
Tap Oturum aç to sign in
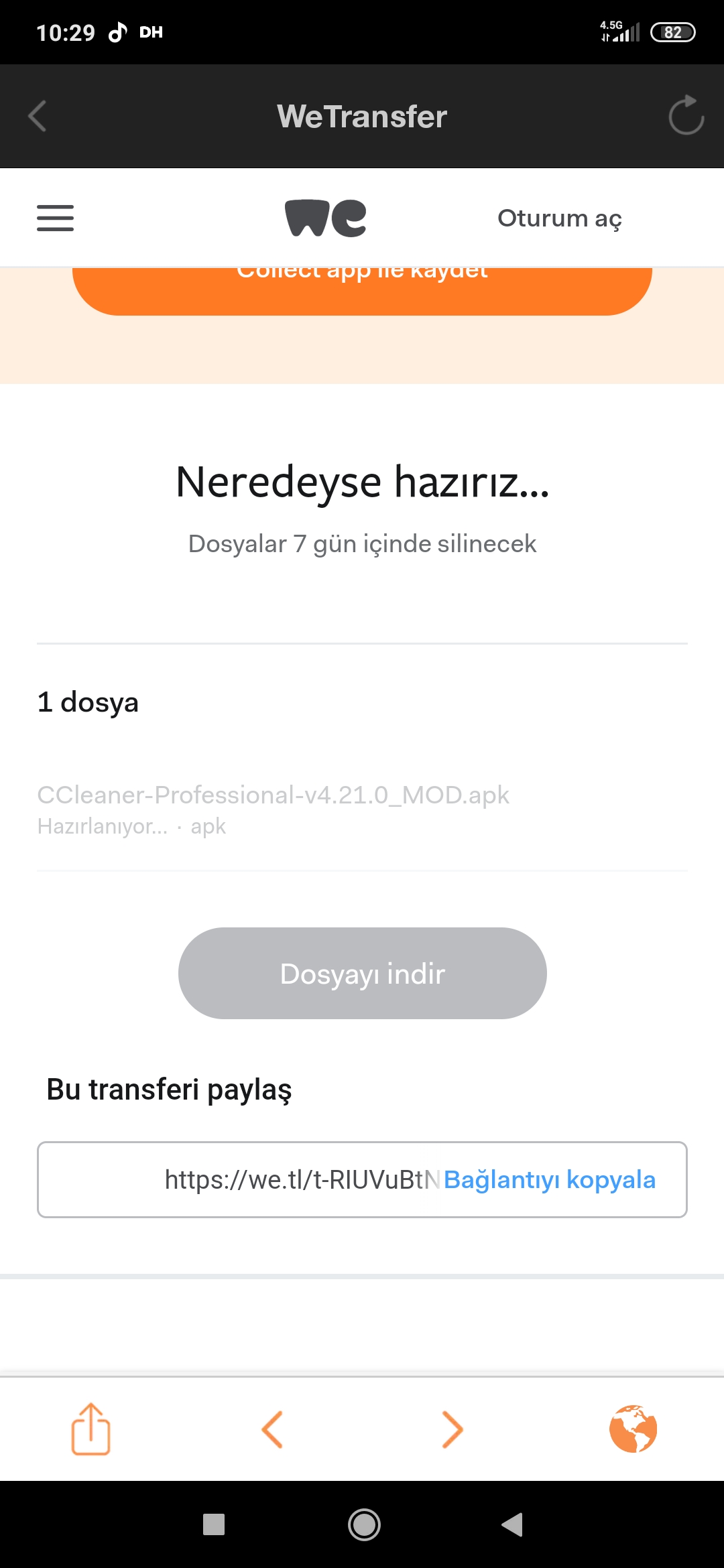click(x=560, y=218)
